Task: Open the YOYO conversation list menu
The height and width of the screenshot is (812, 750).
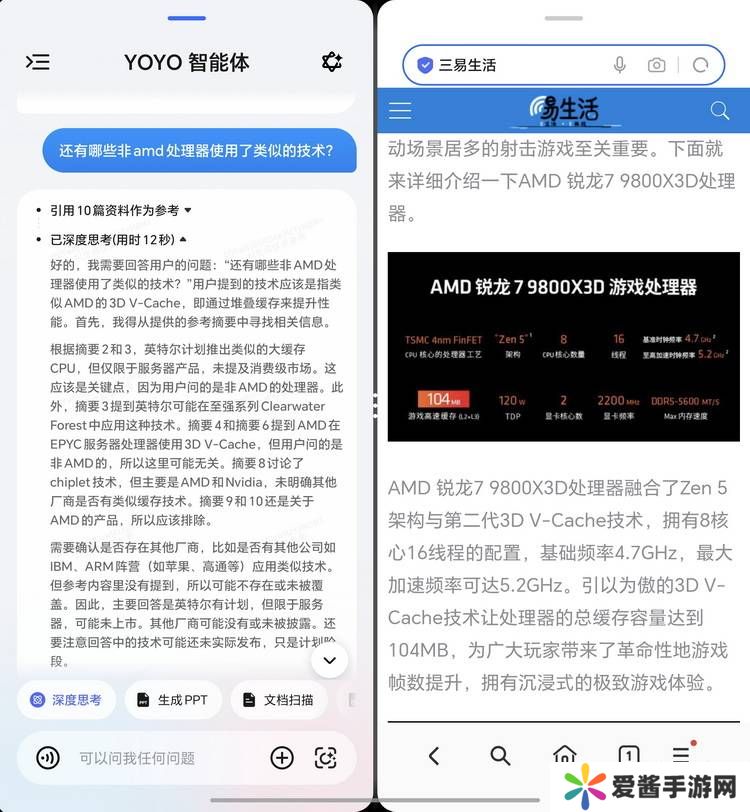Action: (37, 62)
